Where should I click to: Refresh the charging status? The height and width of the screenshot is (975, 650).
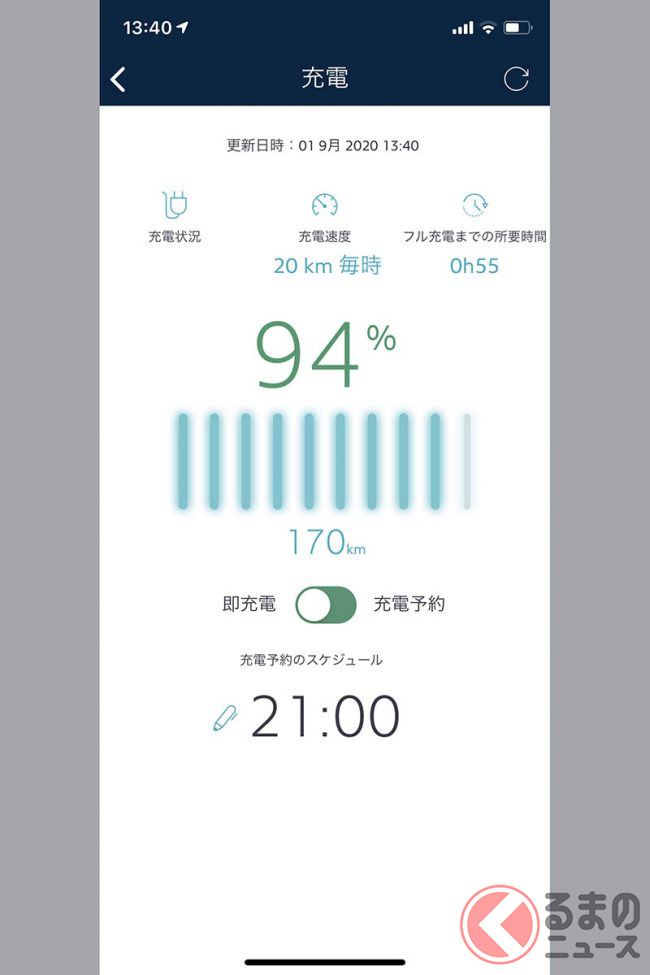click(516, 79)
